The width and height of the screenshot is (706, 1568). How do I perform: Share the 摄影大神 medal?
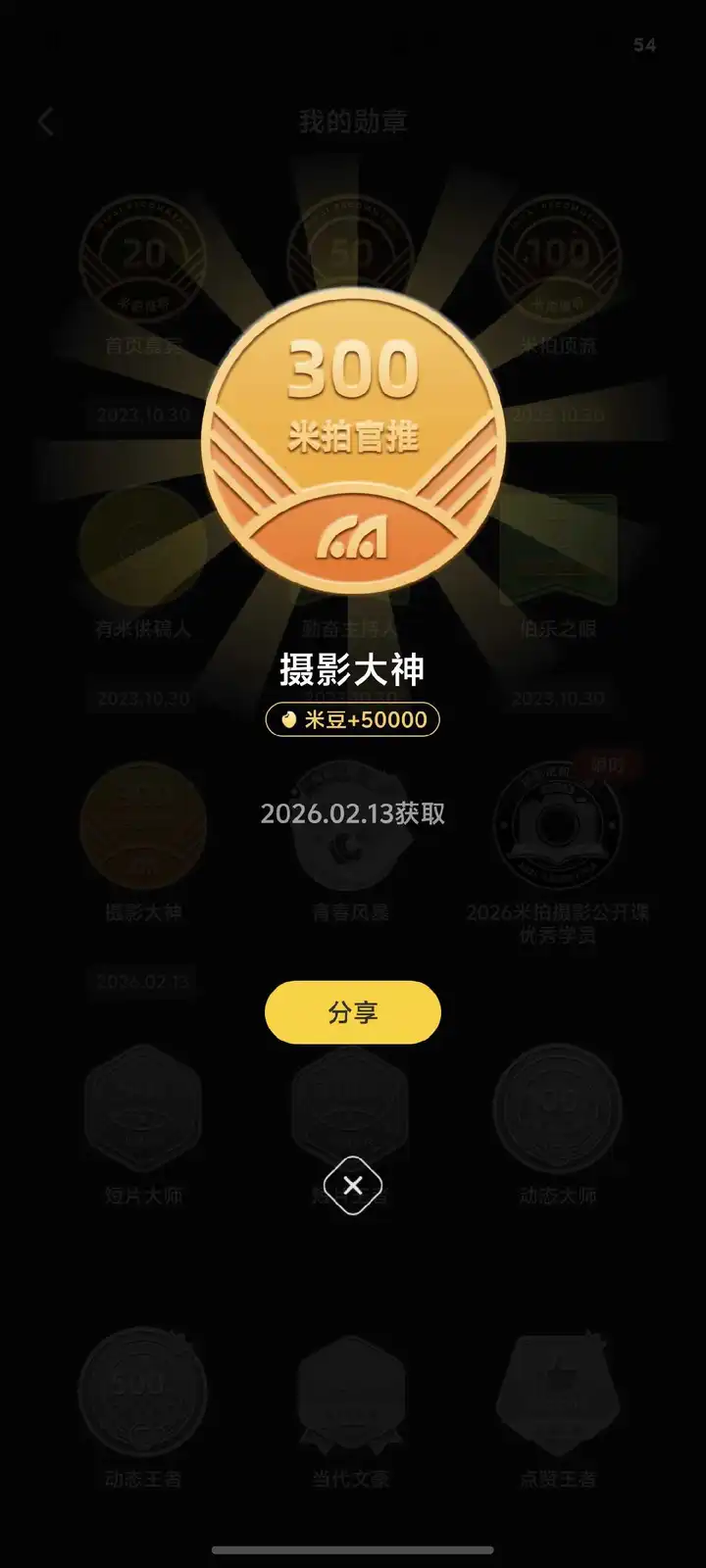pos(352,1012)
